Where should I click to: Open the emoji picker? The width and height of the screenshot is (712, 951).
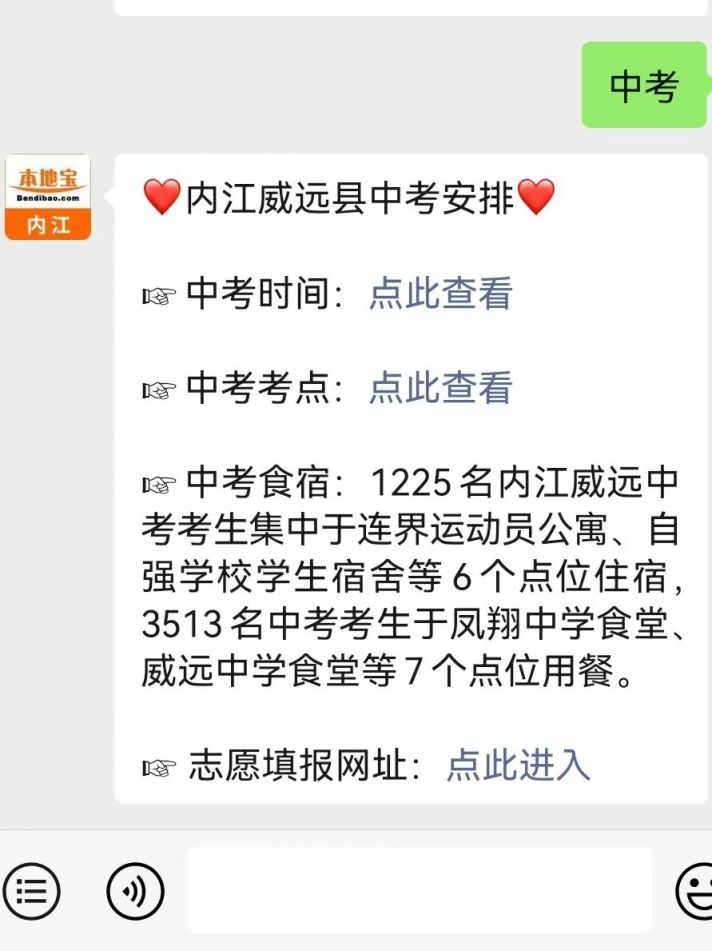(x=696, y=891)
